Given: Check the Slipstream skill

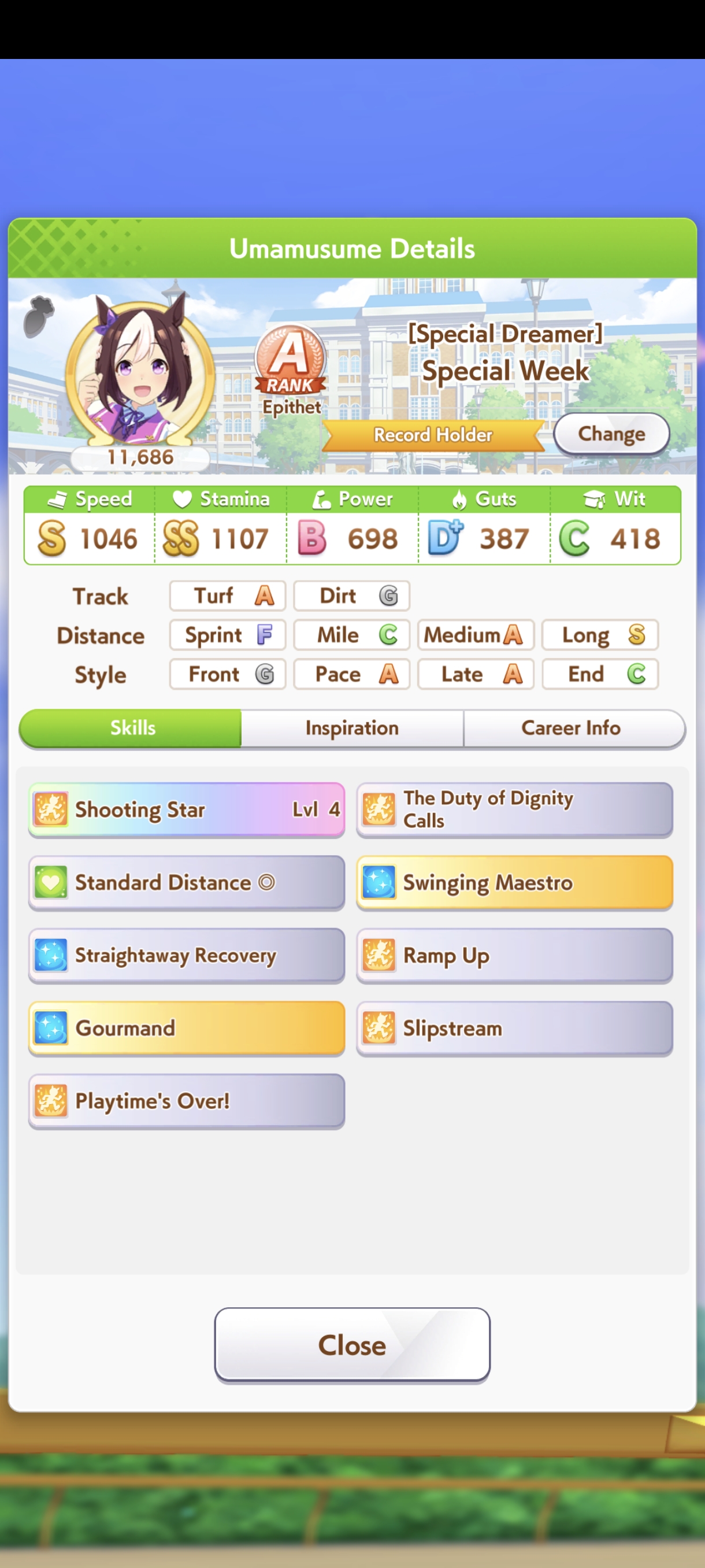Looking at the screenshot, I should 515,1029.
